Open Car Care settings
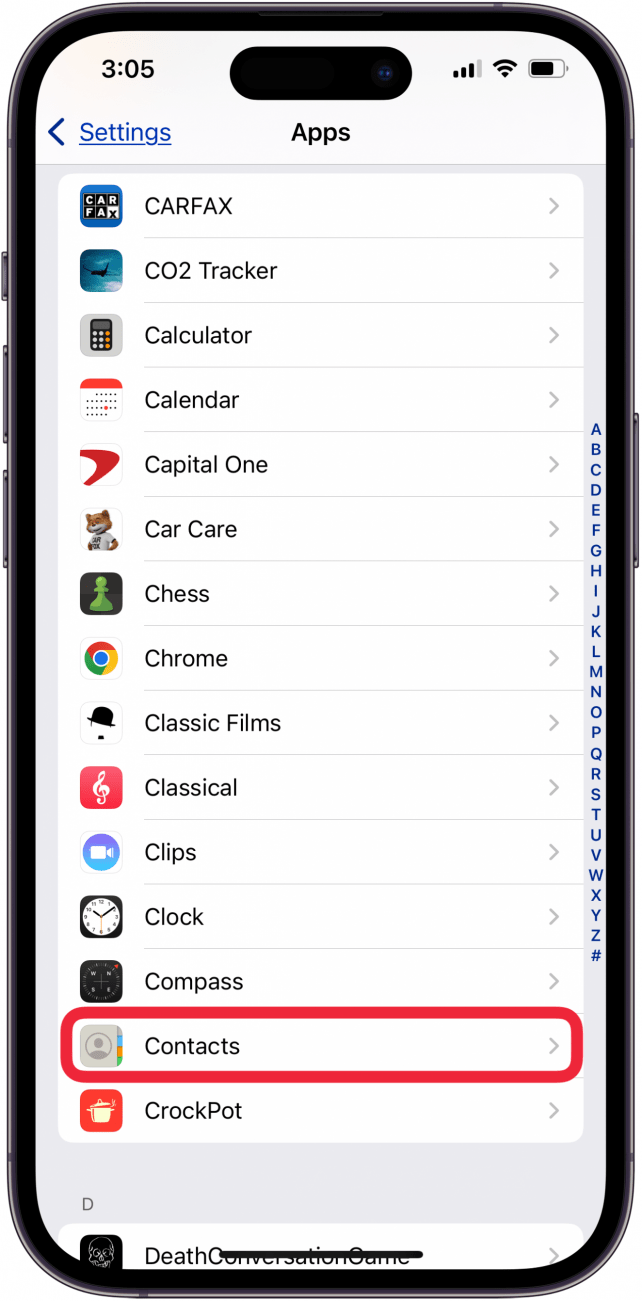Screen dimensions: 642x1301 320,529
